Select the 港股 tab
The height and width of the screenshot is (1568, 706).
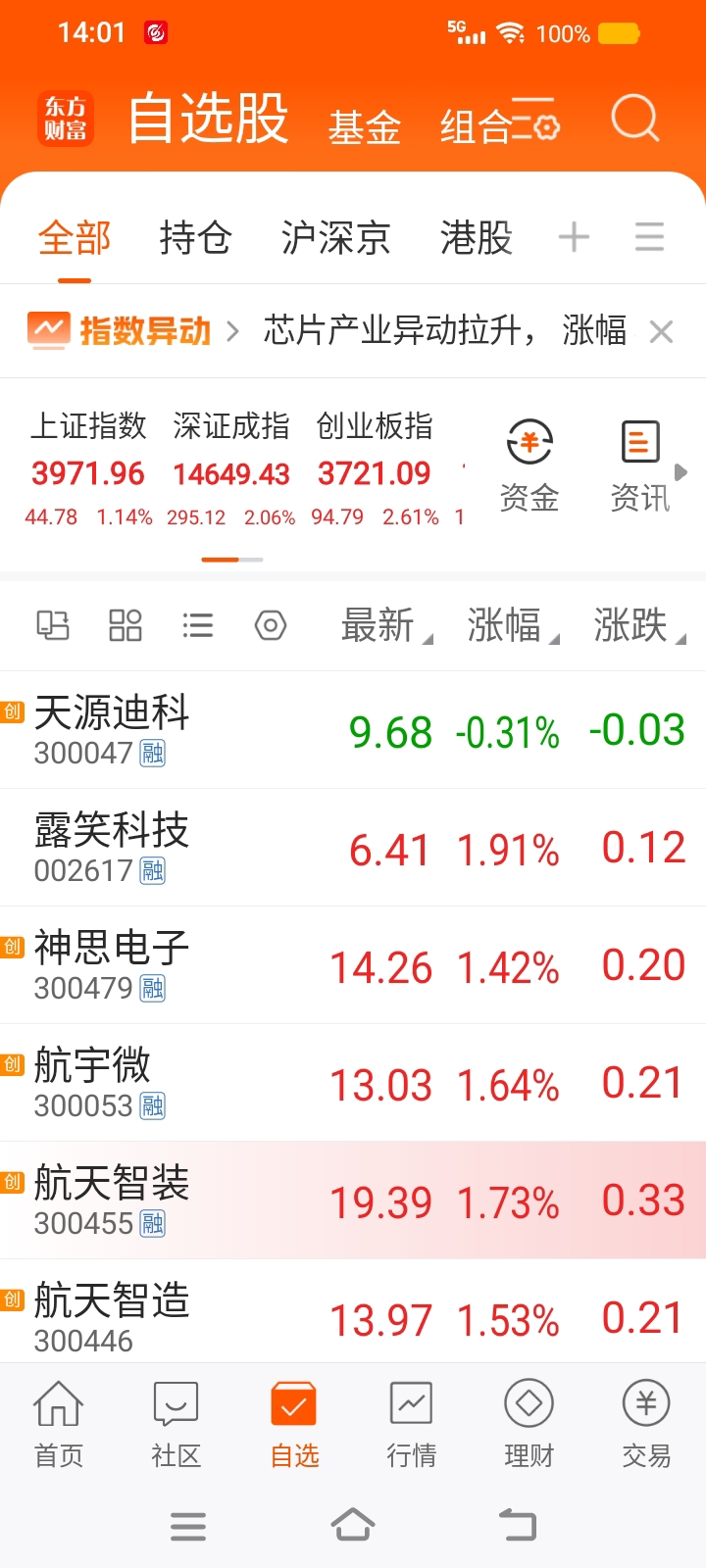click(477, 237)
